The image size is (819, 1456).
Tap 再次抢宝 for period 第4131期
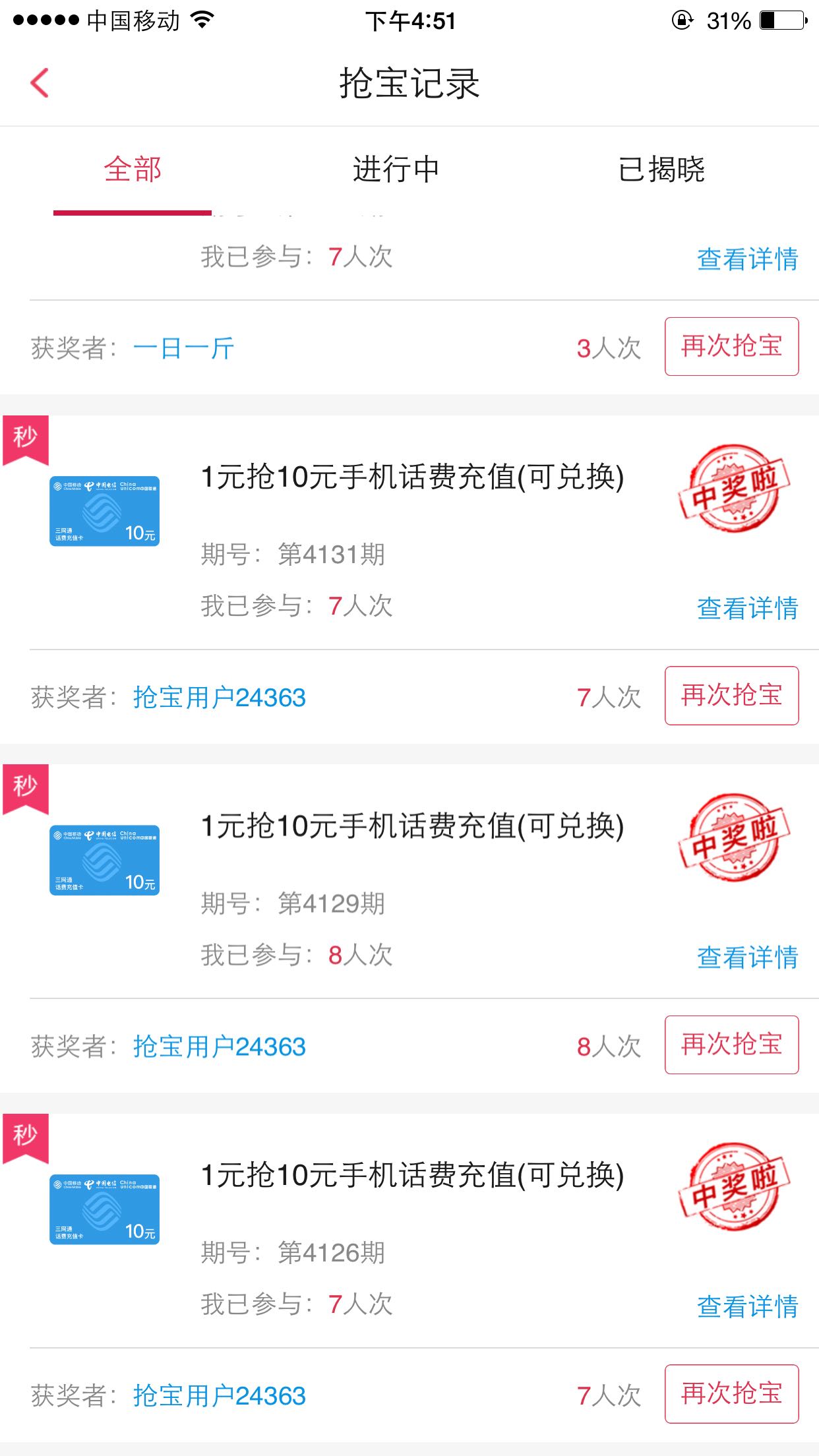[x=731, y=696]
